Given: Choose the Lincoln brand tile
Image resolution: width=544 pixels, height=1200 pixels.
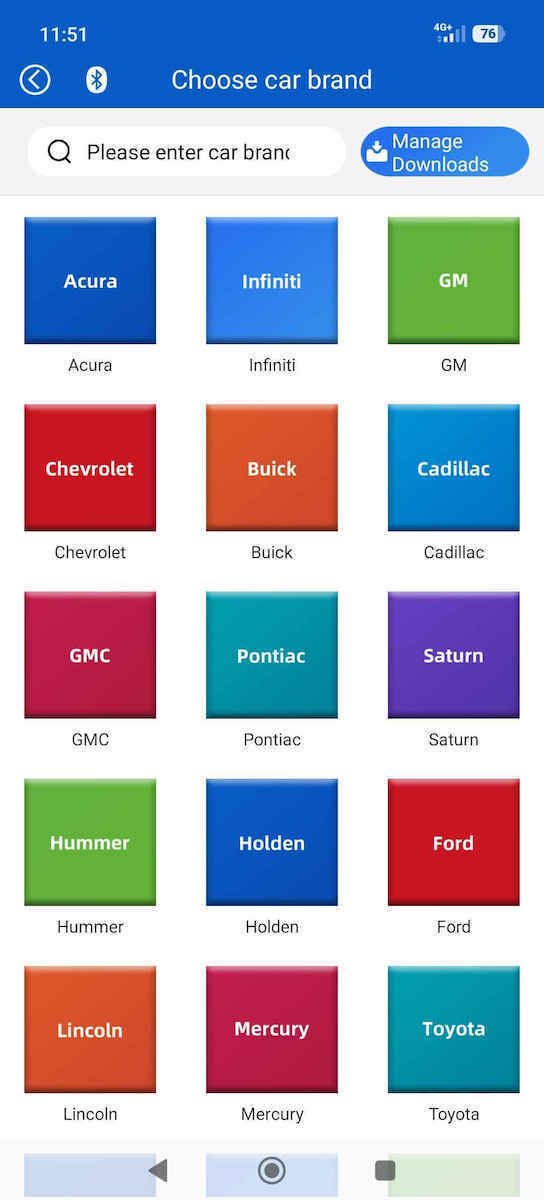Looking at the screenshot, I should 90,1029.
